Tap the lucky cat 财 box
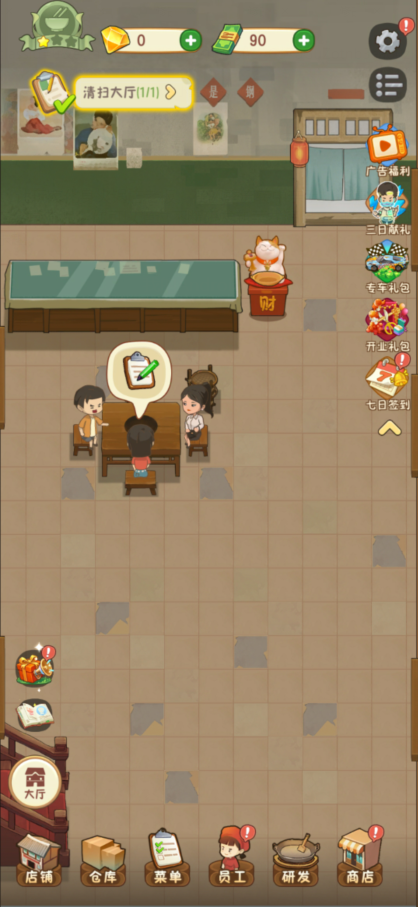Screen dimensions: 418x907 (x=268, y=278)
